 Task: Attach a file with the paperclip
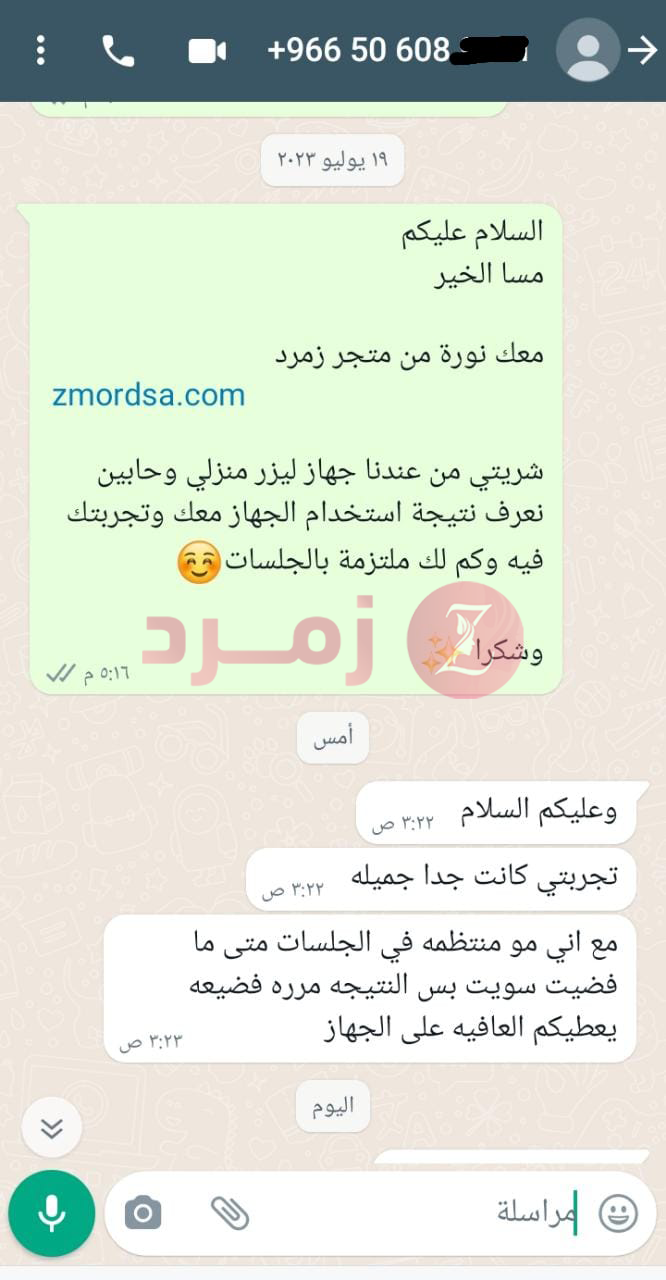229,1214
